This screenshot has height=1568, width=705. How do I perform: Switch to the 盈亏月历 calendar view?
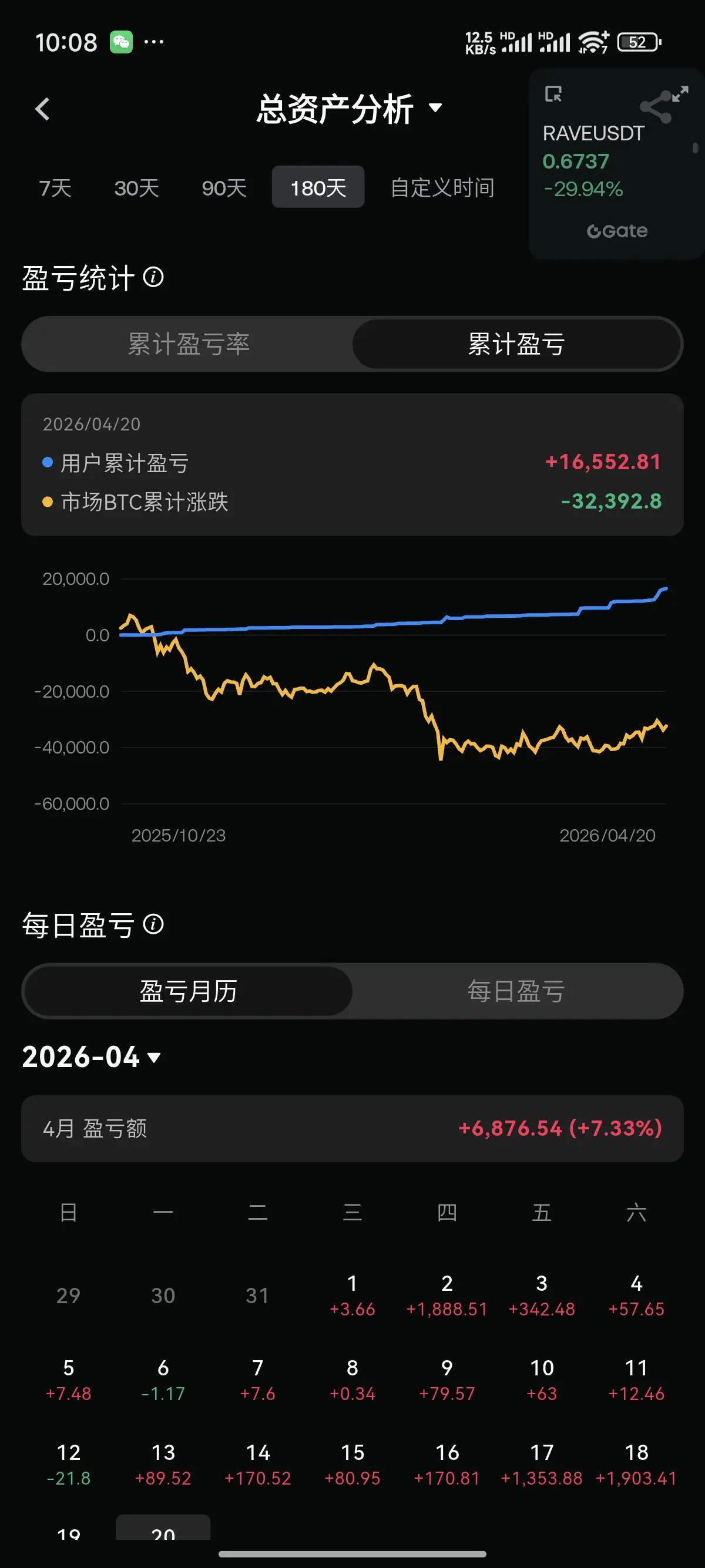[x=188, y=991]
